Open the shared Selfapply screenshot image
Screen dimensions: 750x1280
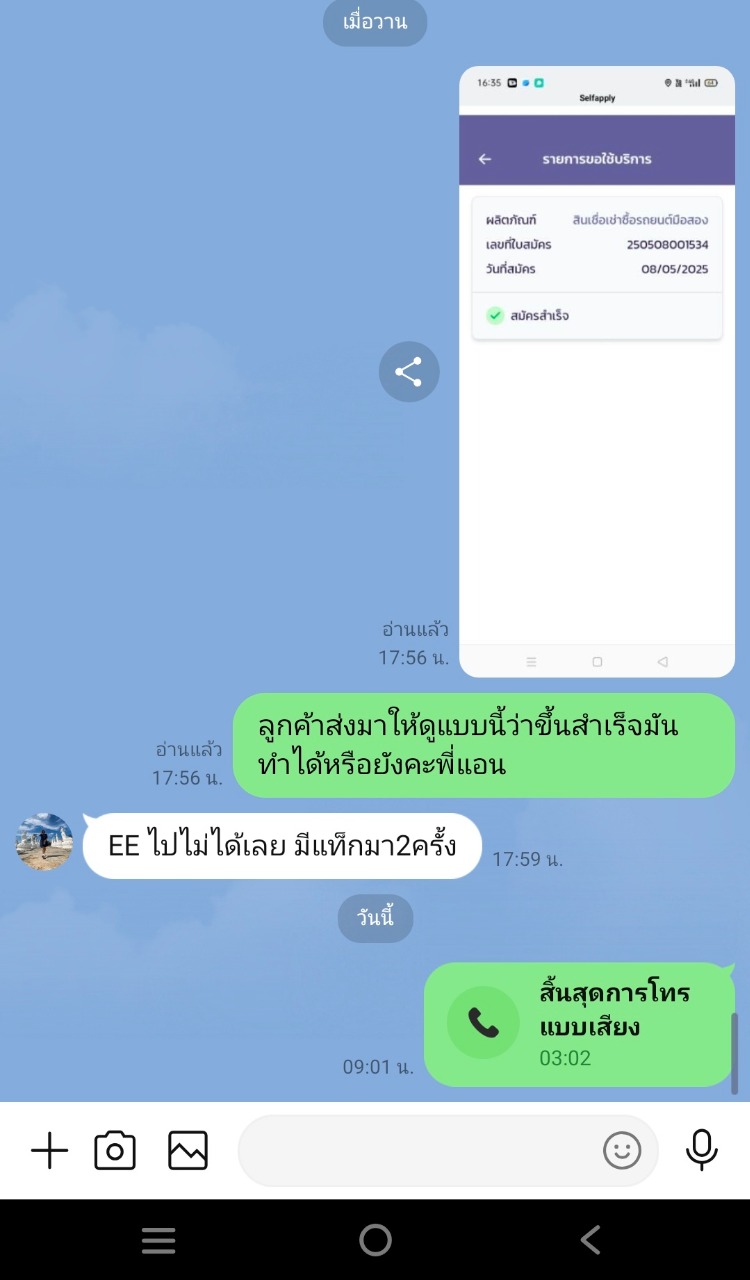[x=597, y=371]
